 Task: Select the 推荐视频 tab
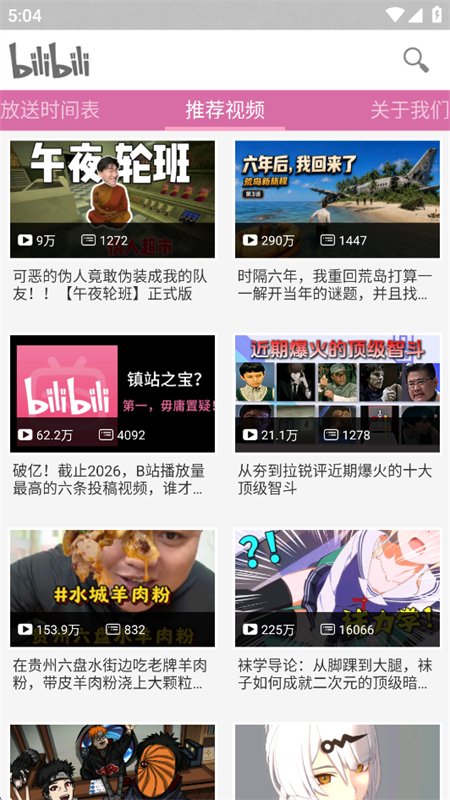tap(225, 110)
